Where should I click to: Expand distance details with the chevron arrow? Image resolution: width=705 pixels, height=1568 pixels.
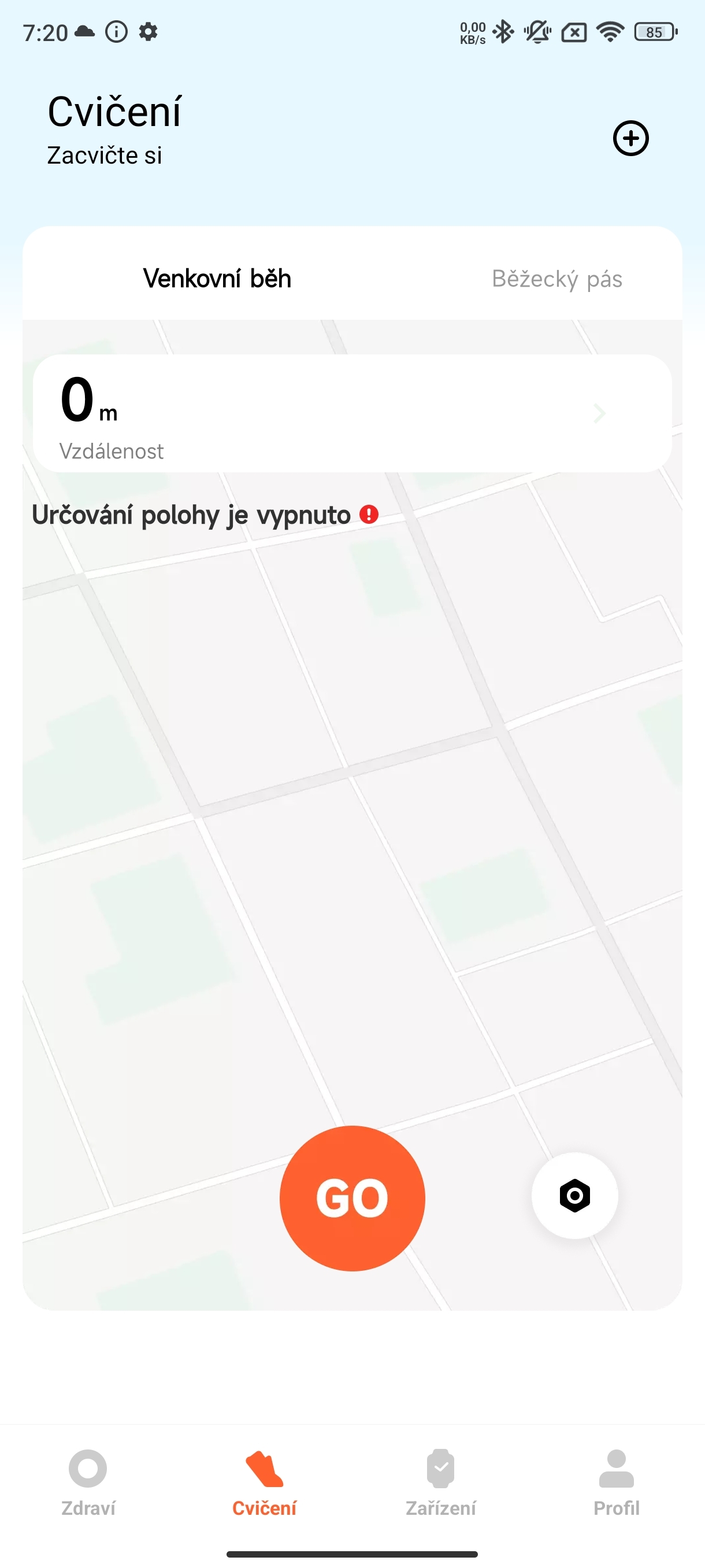click(599, 414)
